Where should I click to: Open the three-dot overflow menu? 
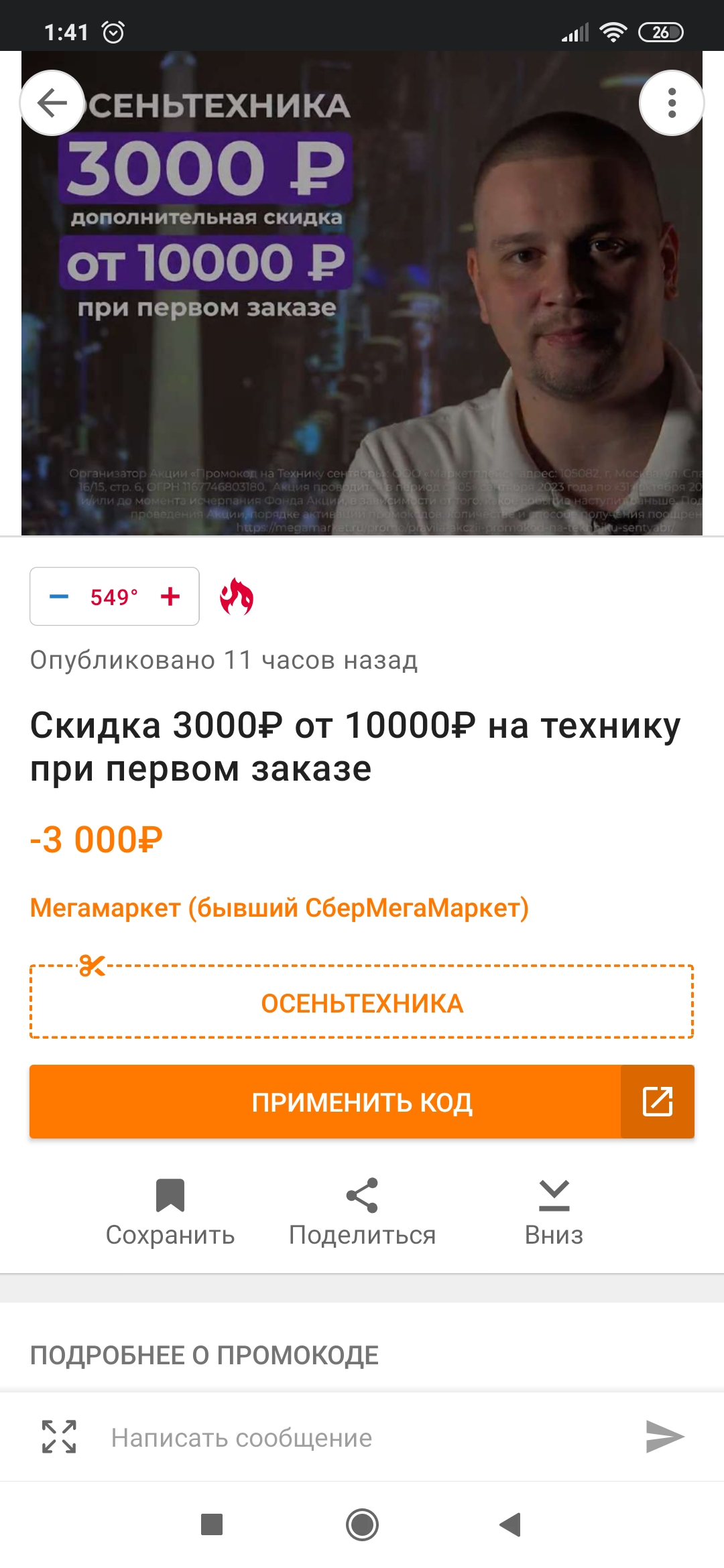(671, 103)
